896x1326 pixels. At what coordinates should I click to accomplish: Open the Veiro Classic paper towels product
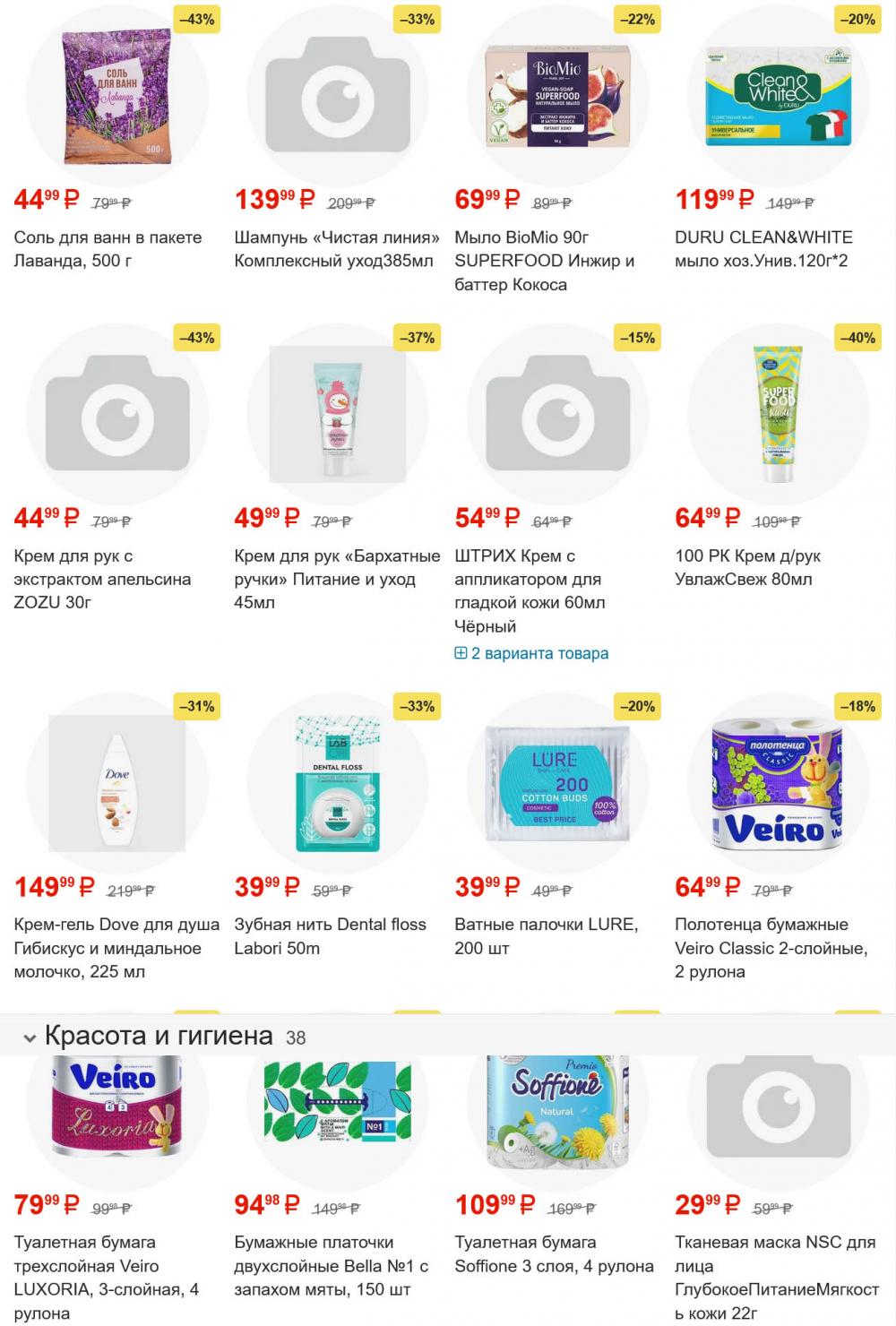coord(771,947)
